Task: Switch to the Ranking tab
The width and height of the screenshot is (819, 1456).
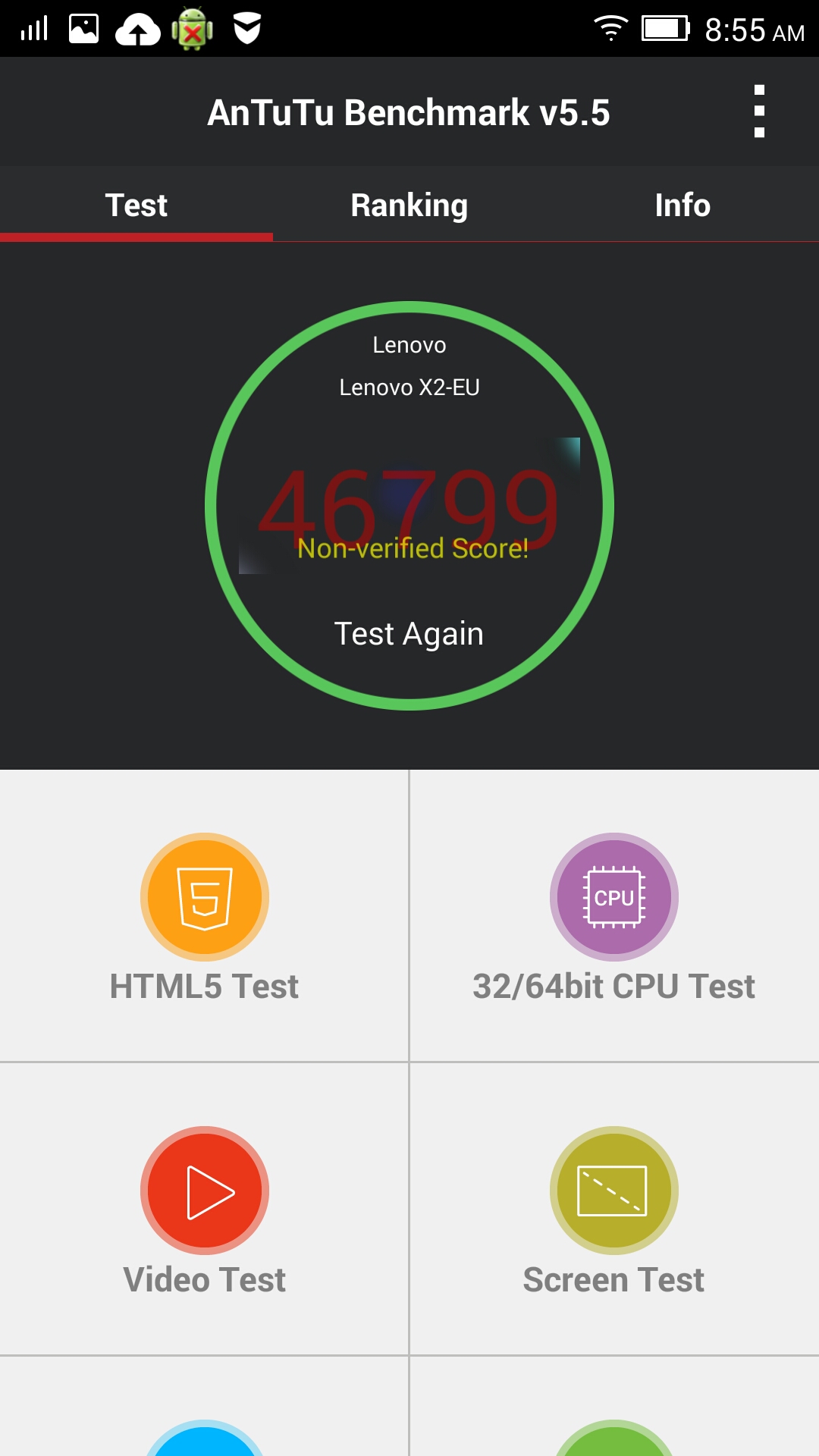Action: 409,205
